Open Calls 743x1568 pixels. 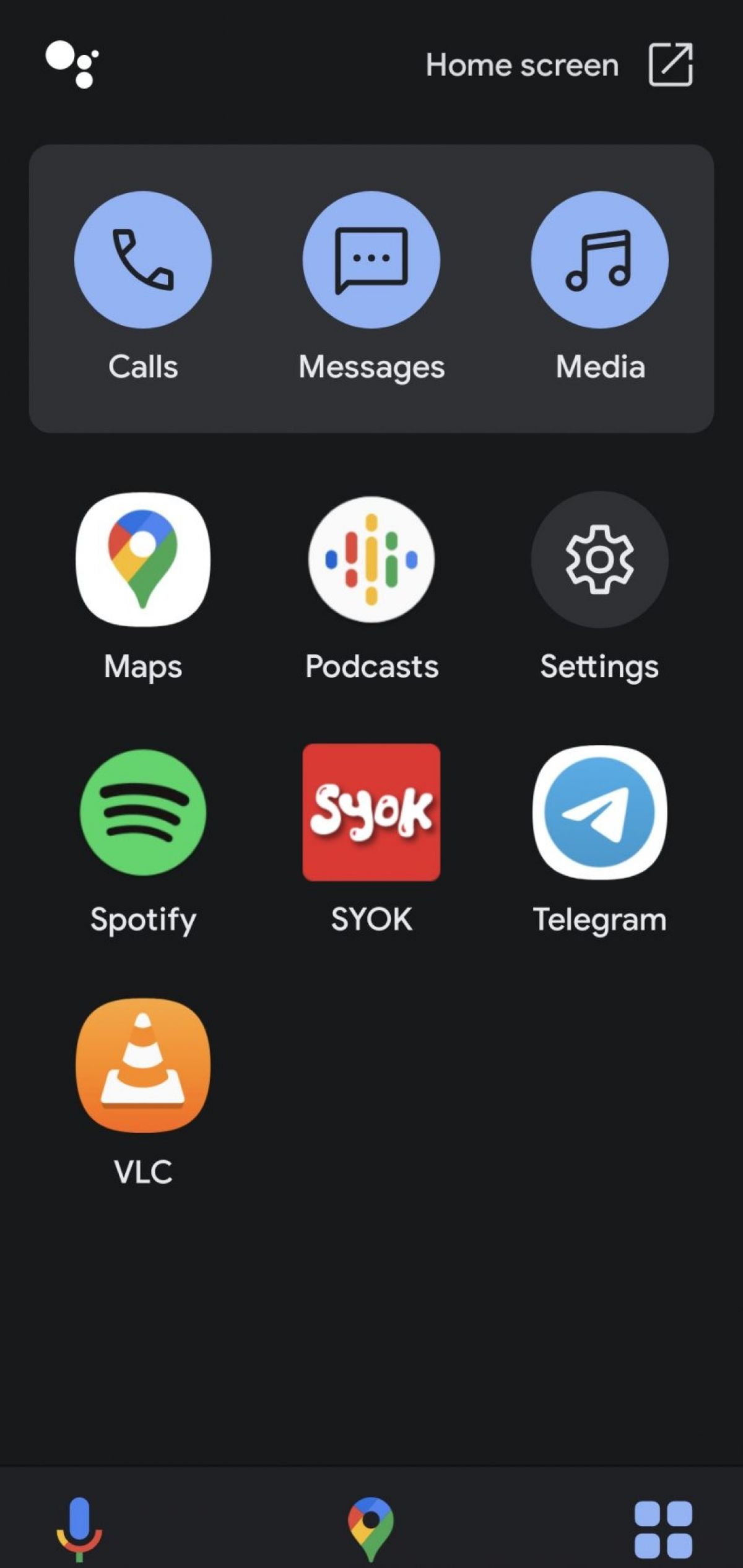click(x=143, y=260)
